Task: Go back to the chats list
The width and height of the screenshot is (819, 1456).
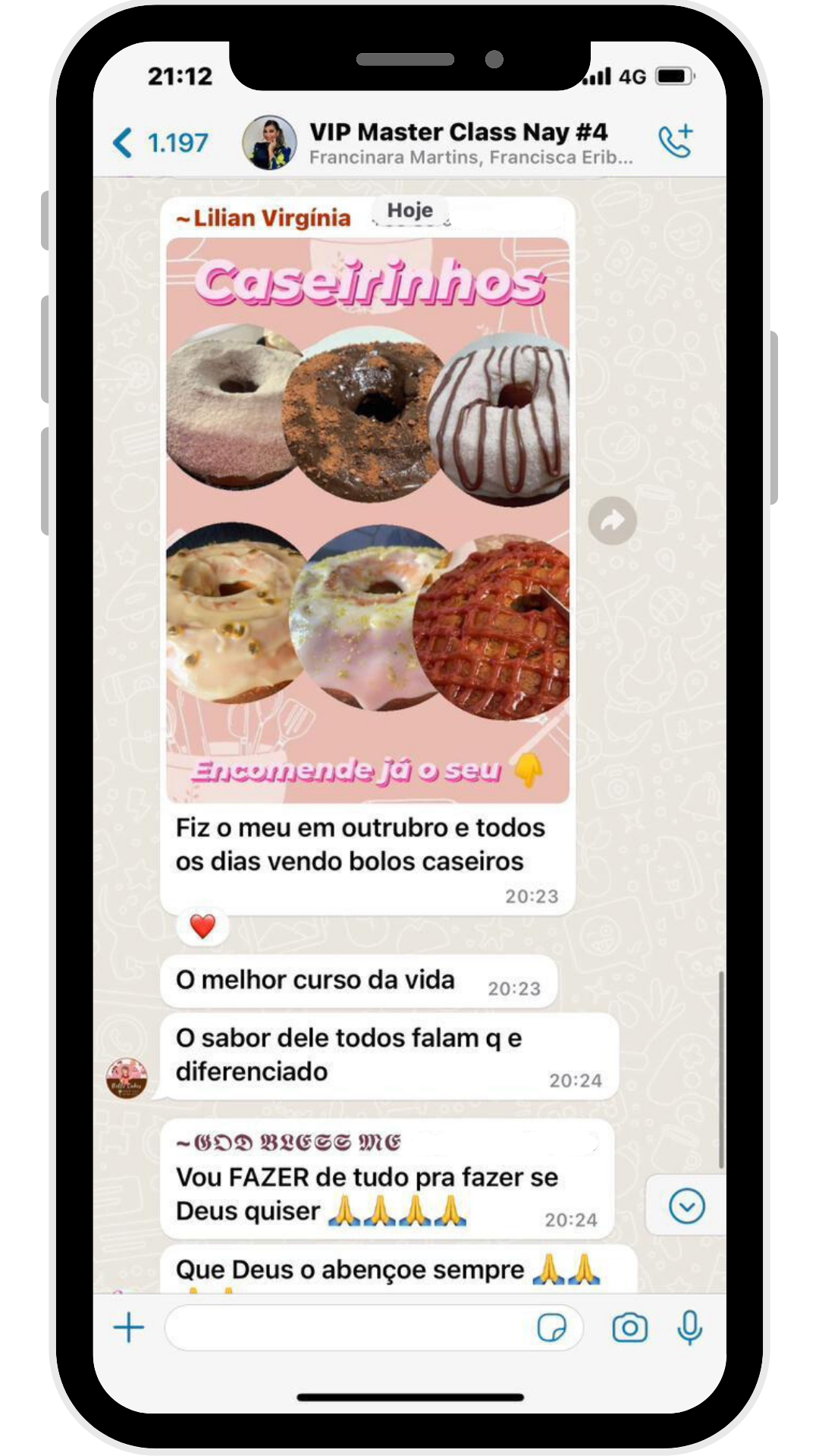Action: coord(159,143)
